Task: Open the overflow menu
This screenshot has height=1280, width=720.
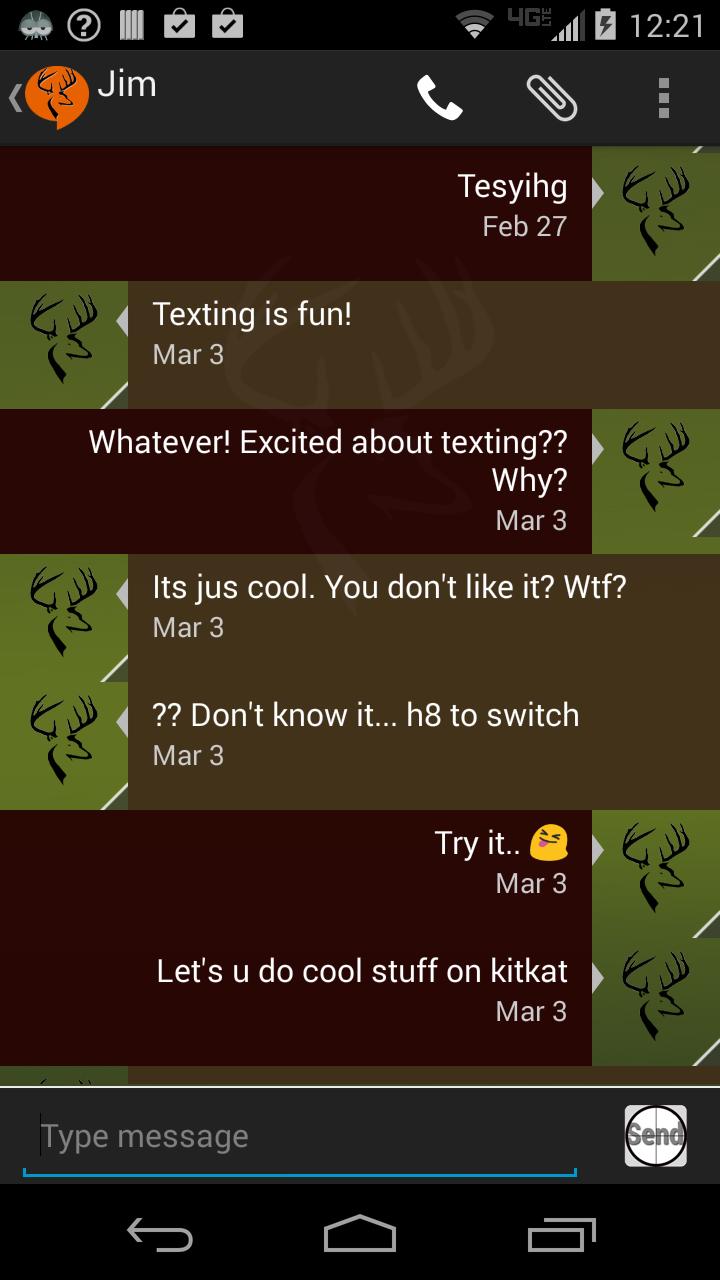Action: pos(663,98)
